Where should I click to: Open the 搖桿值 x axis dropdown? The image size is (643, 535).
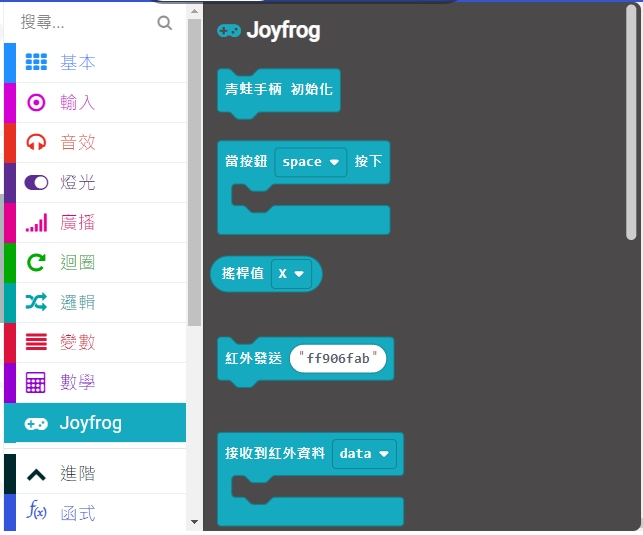(291, 273)
